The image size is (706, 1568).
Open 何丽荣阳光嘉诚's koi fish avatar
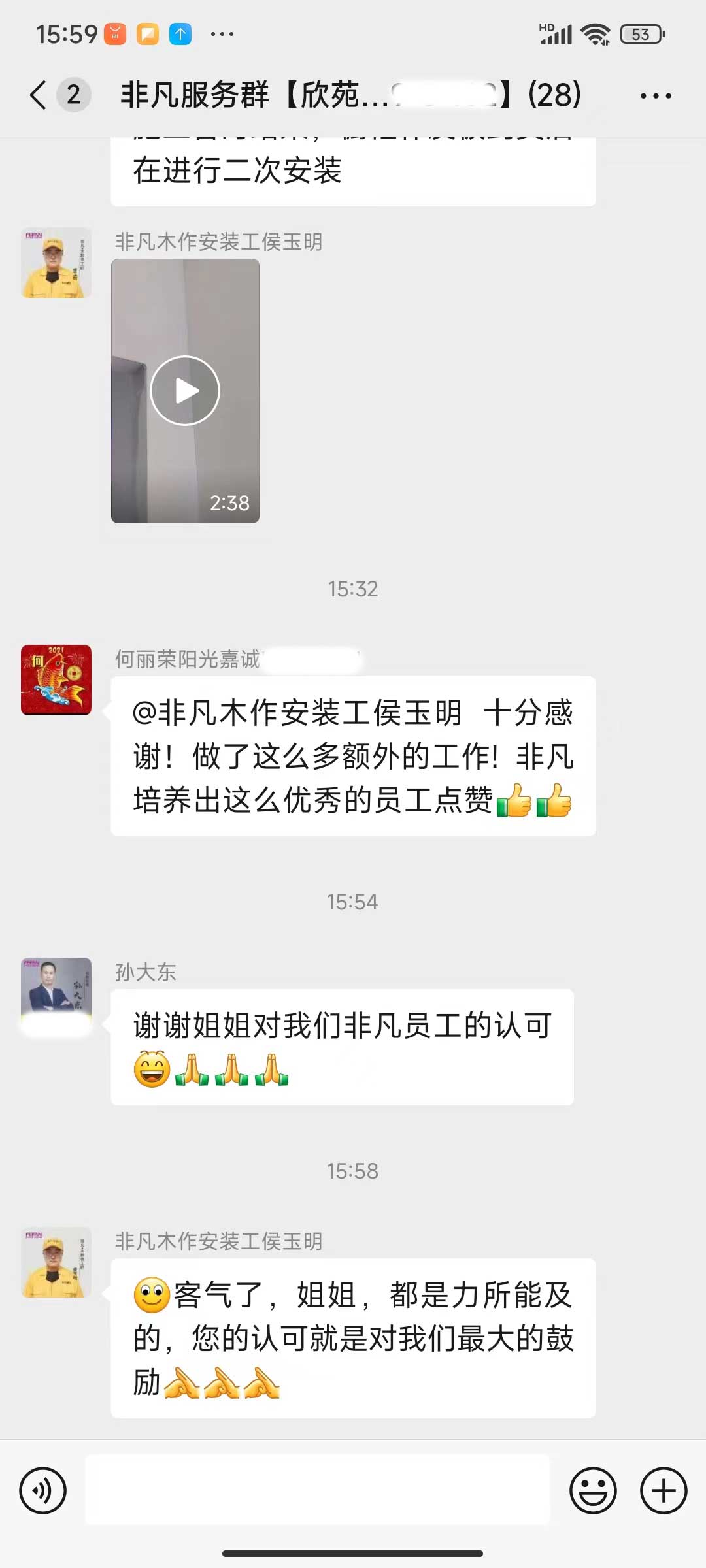[56, 680]
